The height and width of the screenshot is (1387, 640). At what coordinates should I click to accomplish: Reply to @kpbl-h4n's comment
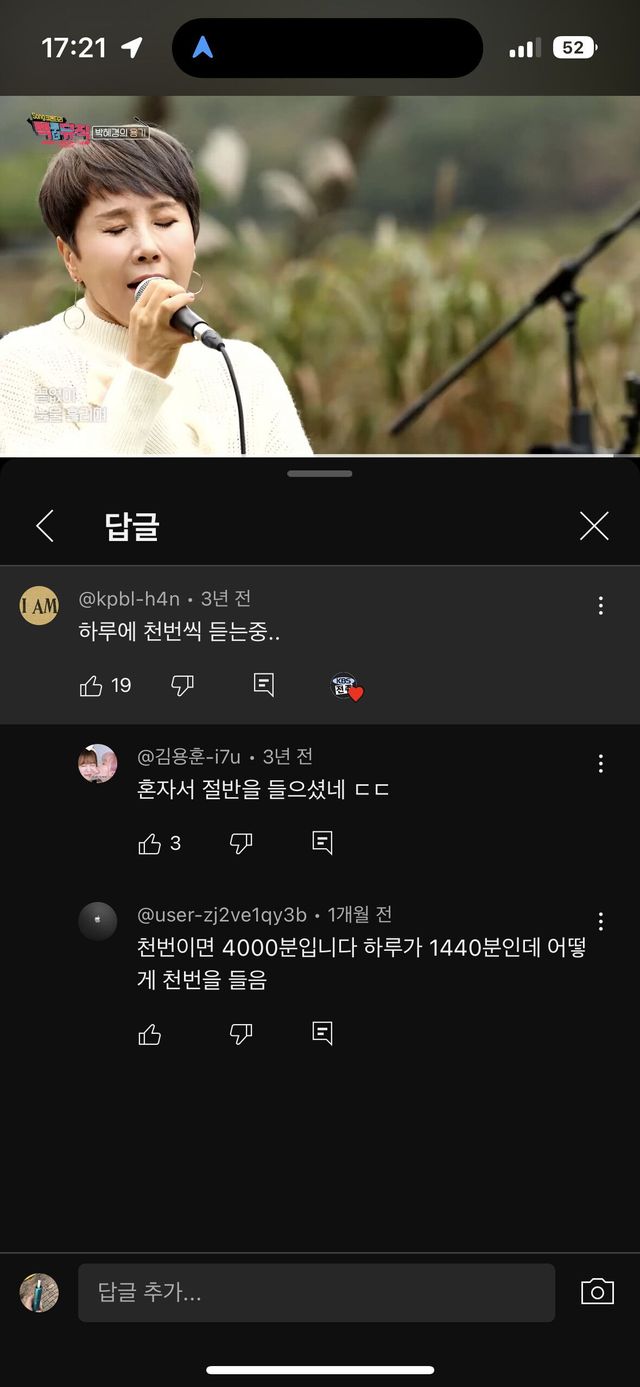(x=264, y=685)
